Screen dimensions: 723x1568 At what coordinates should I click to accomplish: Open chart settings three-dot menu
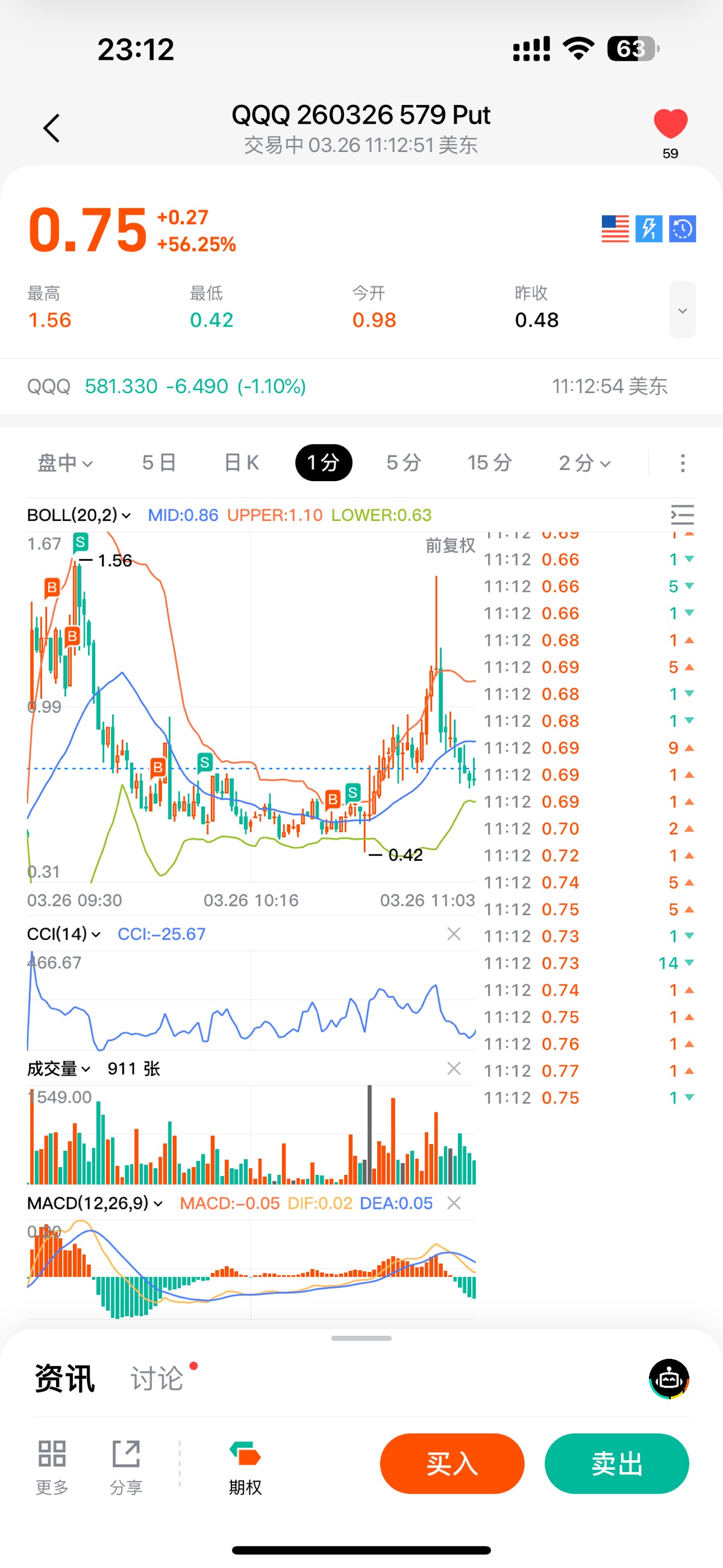pyautogui.click(x=682, y=462)
